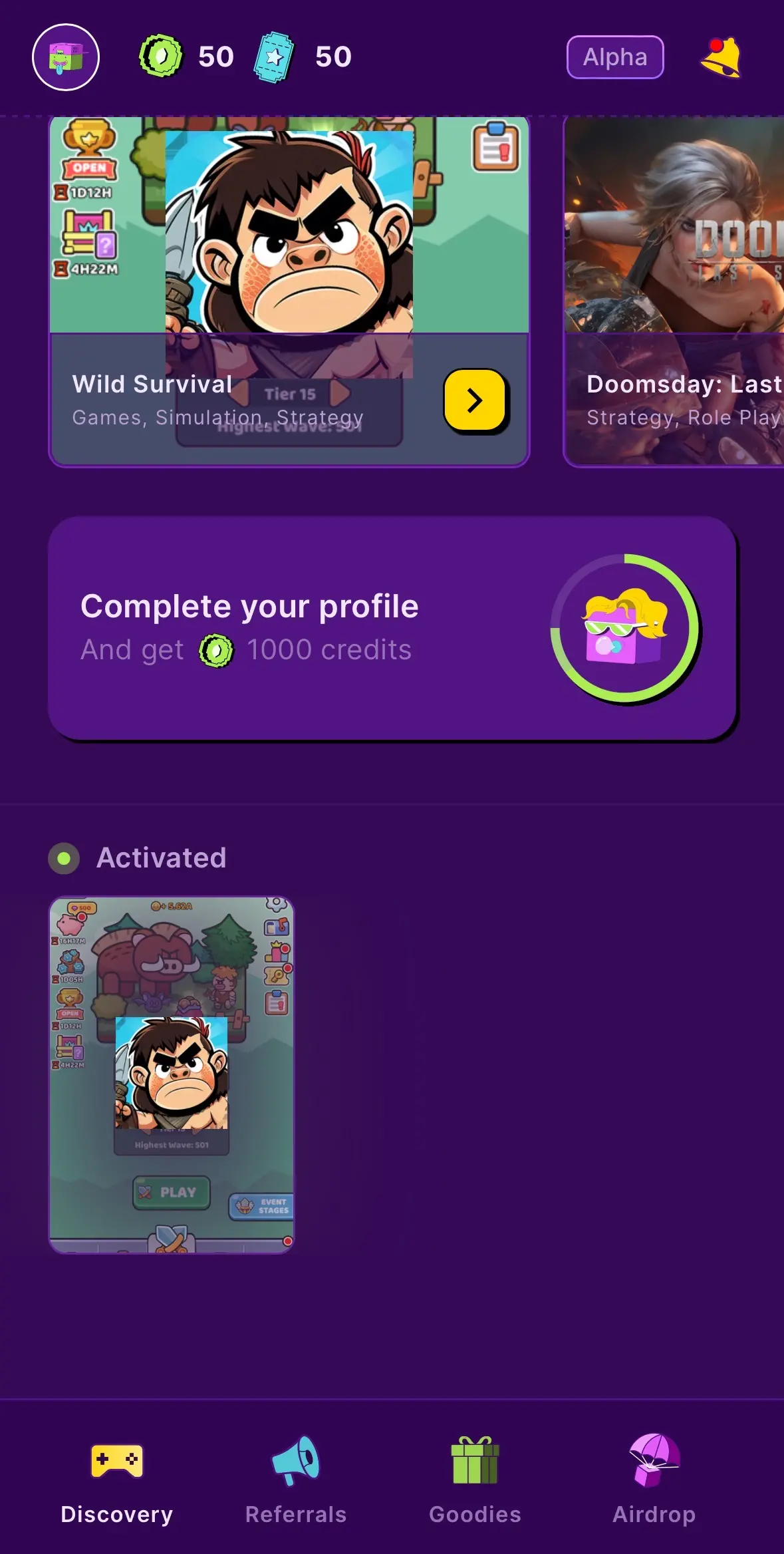Image resolution: width=784 pixels, height=1554 pixels.
Task: Open the notifications bell
Action: coord(721,57)
